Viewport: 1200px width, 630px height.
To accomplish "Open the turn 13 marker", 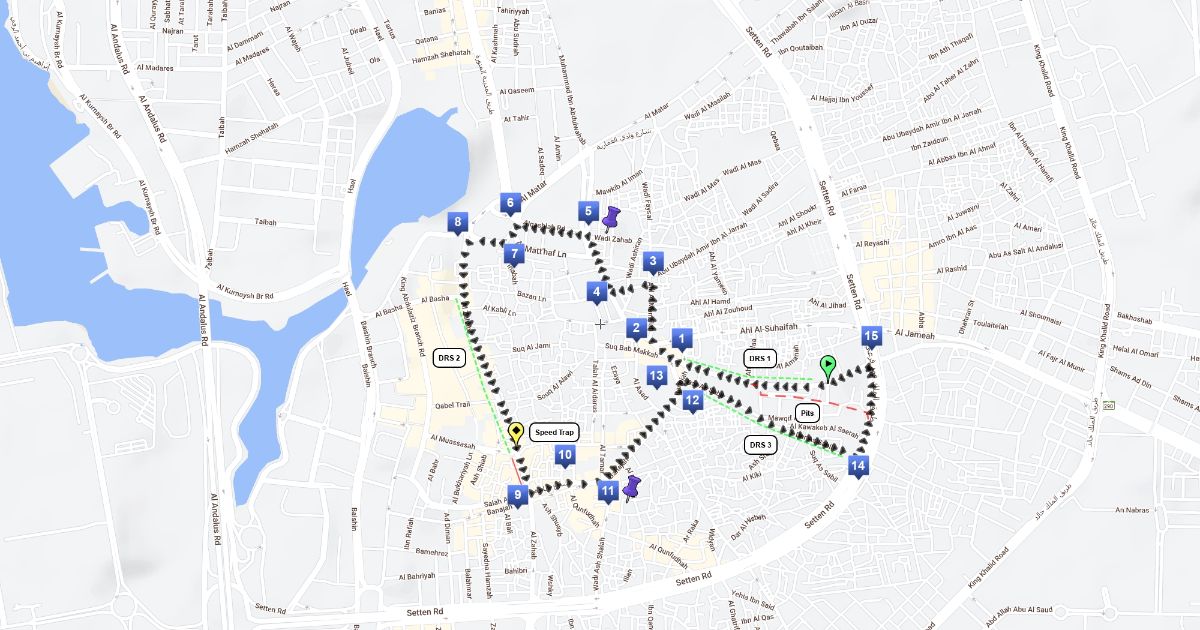I will click(657, 379).
